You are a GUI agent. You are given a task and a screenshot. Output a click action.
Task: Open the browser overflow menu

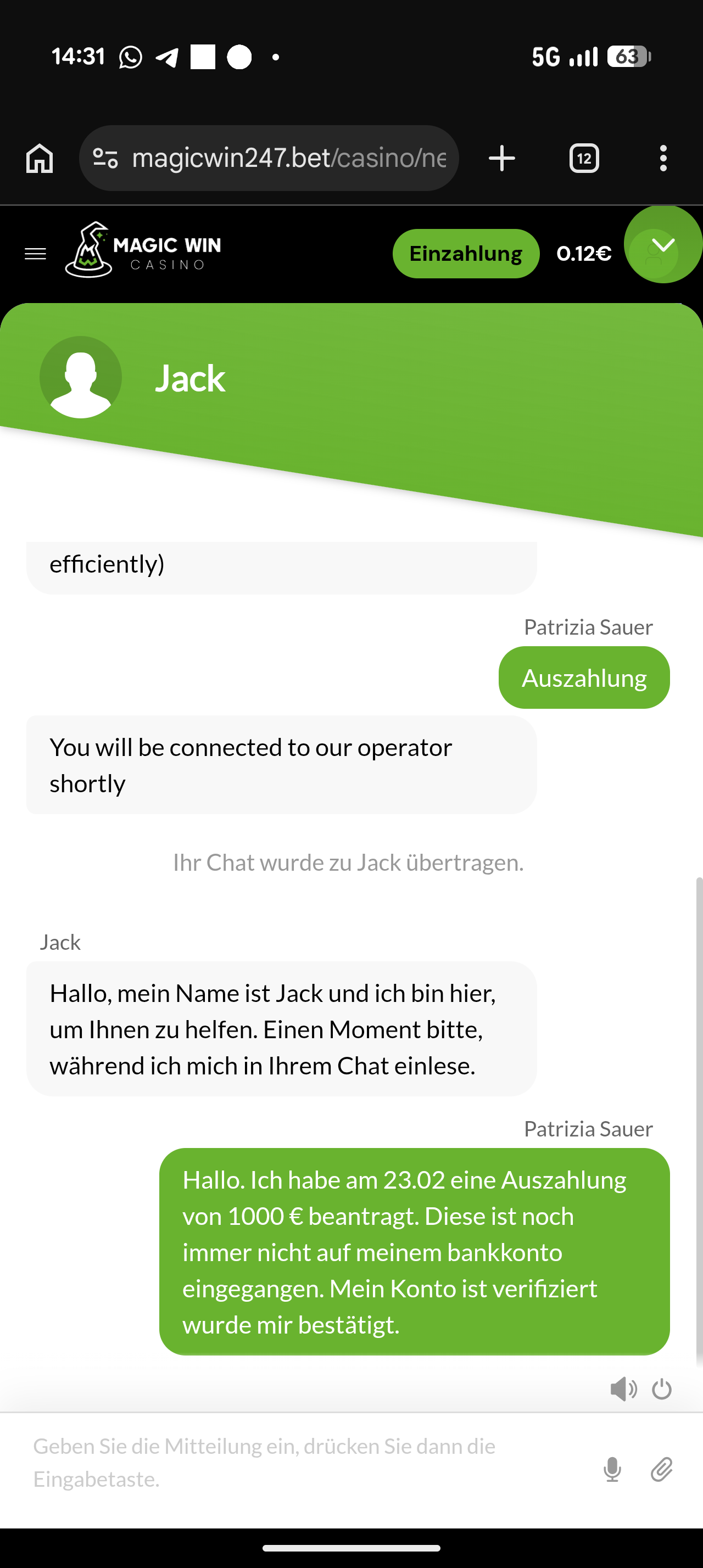[663, 158]
